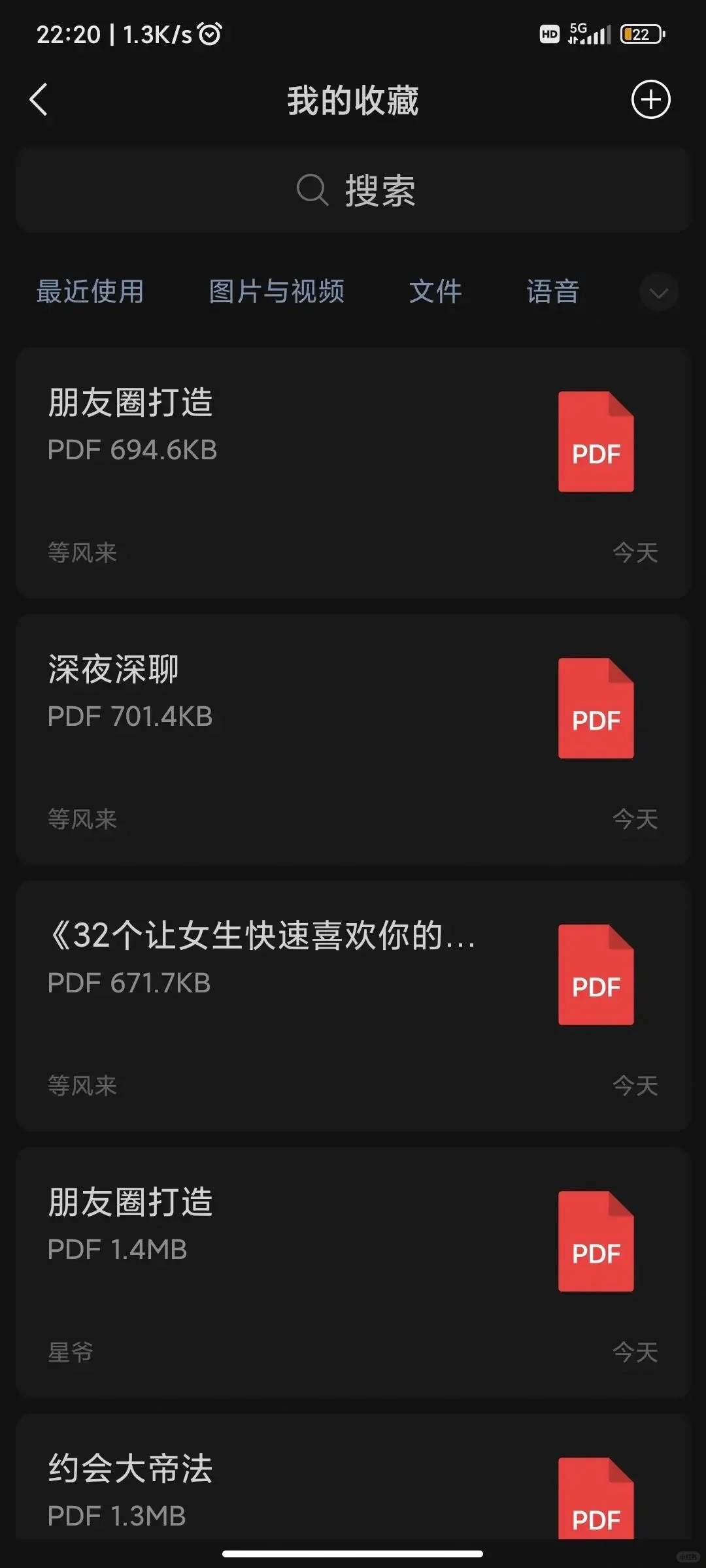706x1568 pixels.
Task: Open the 约会大帝法 PDF
Action: [353, 1478]
